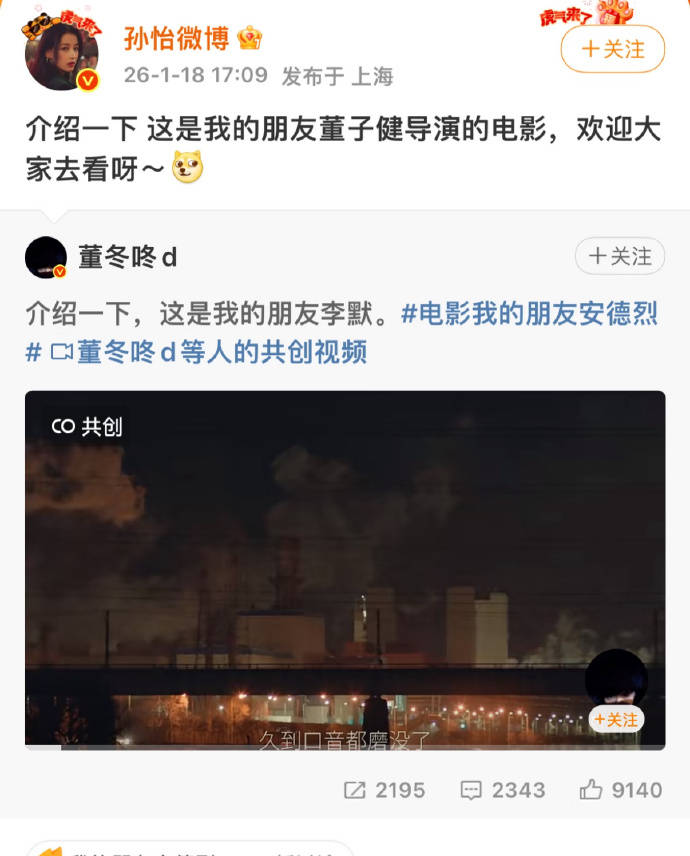Open the hashtag 电影我的朋友安德烈
This screenshot has height=856, width=690.
point(529,314)
